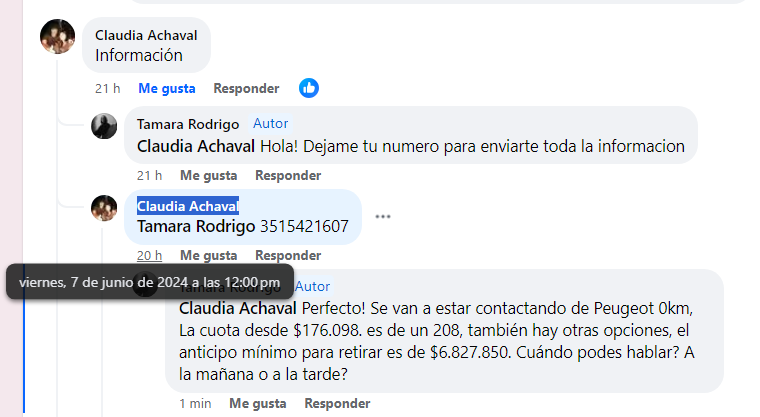The height and width of the screenshot is (417, 760).
Task: Reply to Claudia Achaval's 'Información' comment
Action: point(246,88)
